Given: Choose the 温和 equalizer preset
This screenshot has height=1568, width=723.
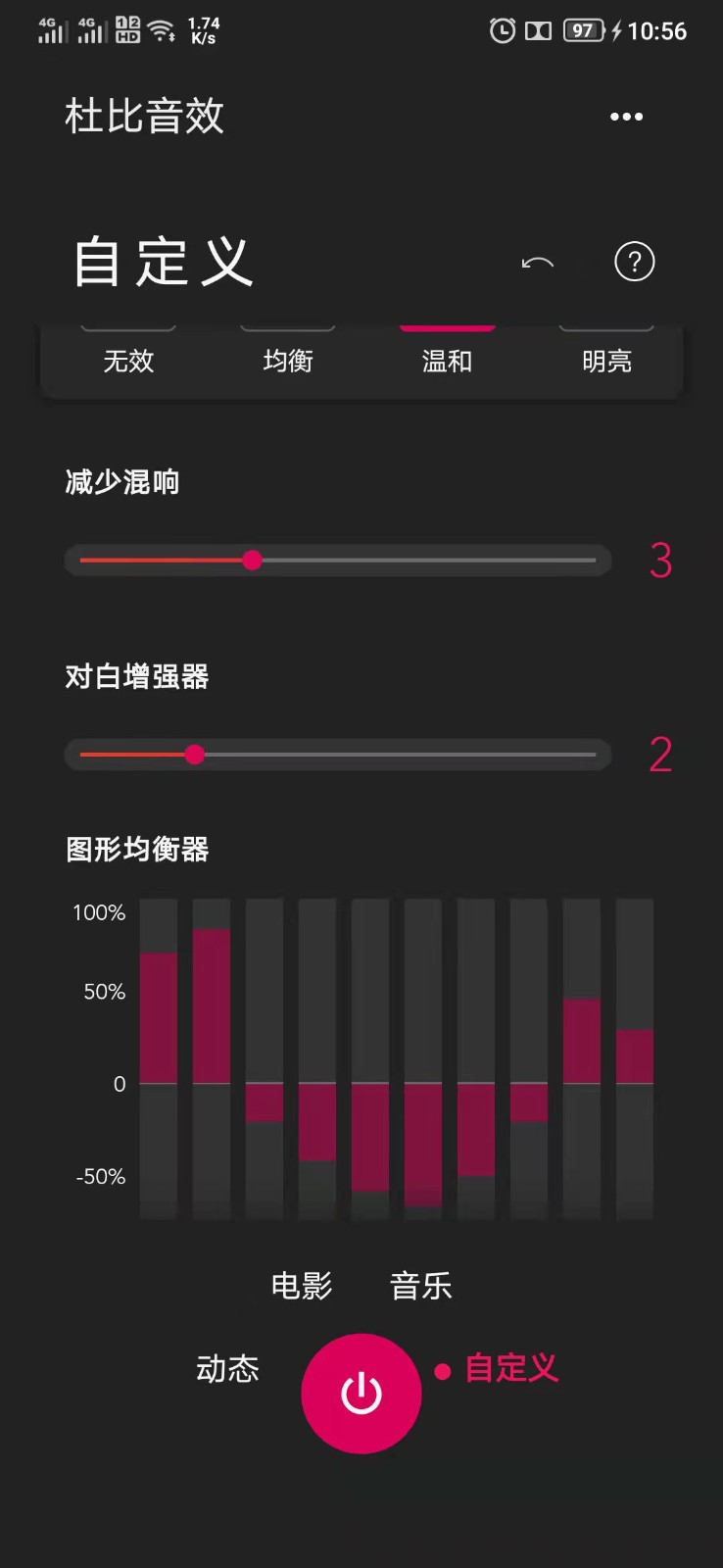Looking at the screenshot, I should pos(447,361).
